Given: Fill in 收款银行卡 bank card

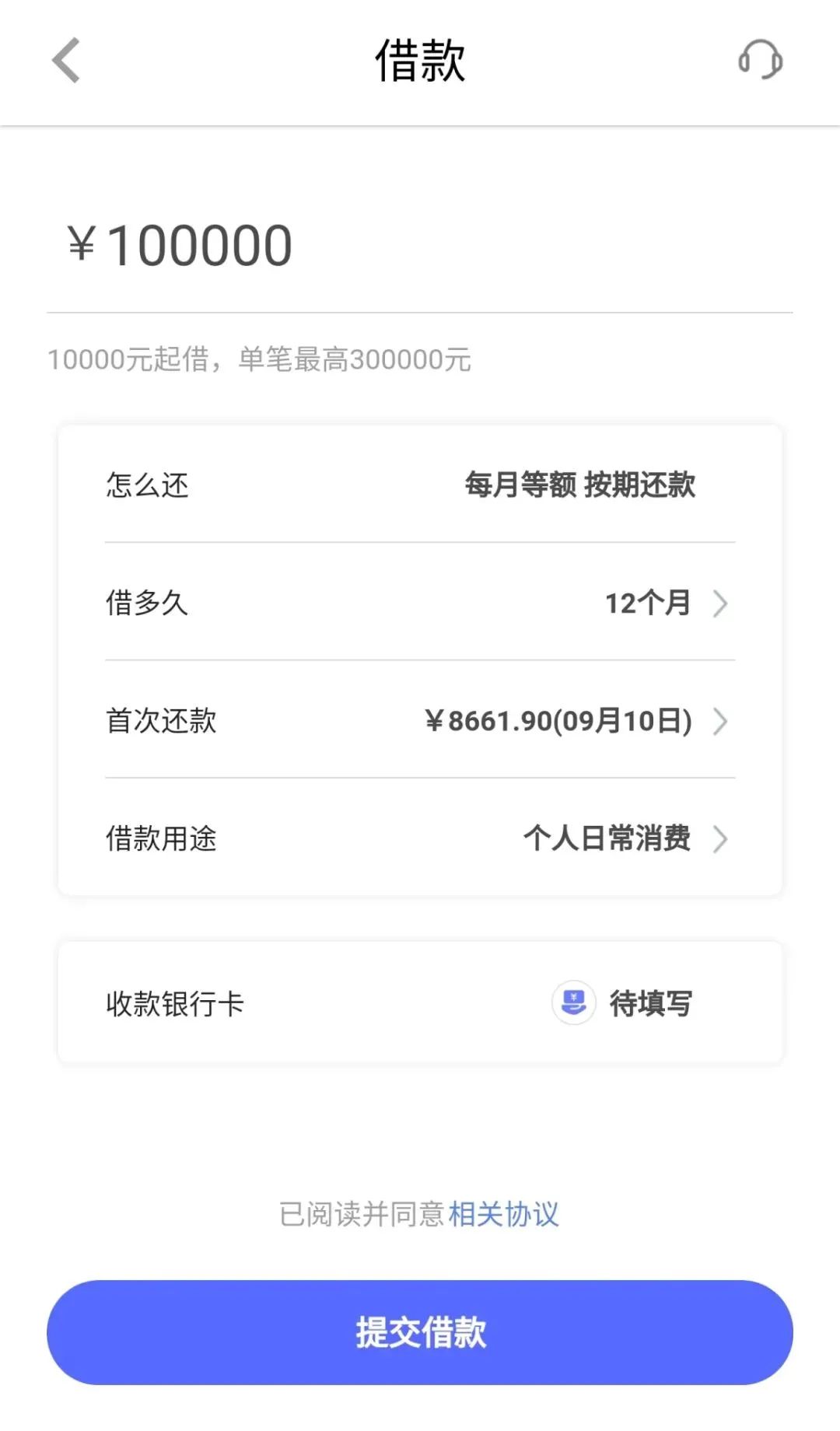Looking at the screenshot, I should click(420, 1003).
